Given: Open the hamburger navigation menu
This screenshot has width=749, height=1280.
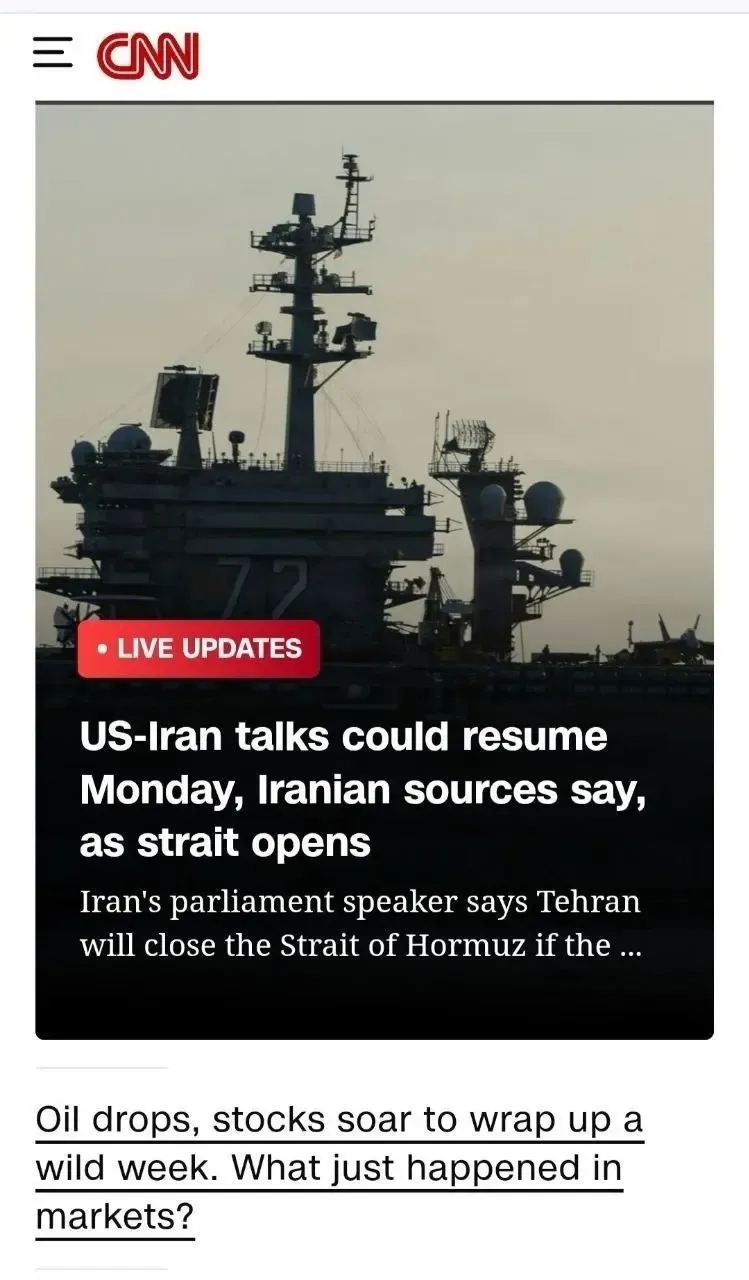Looking at the screenshot, I should [53, 53].
